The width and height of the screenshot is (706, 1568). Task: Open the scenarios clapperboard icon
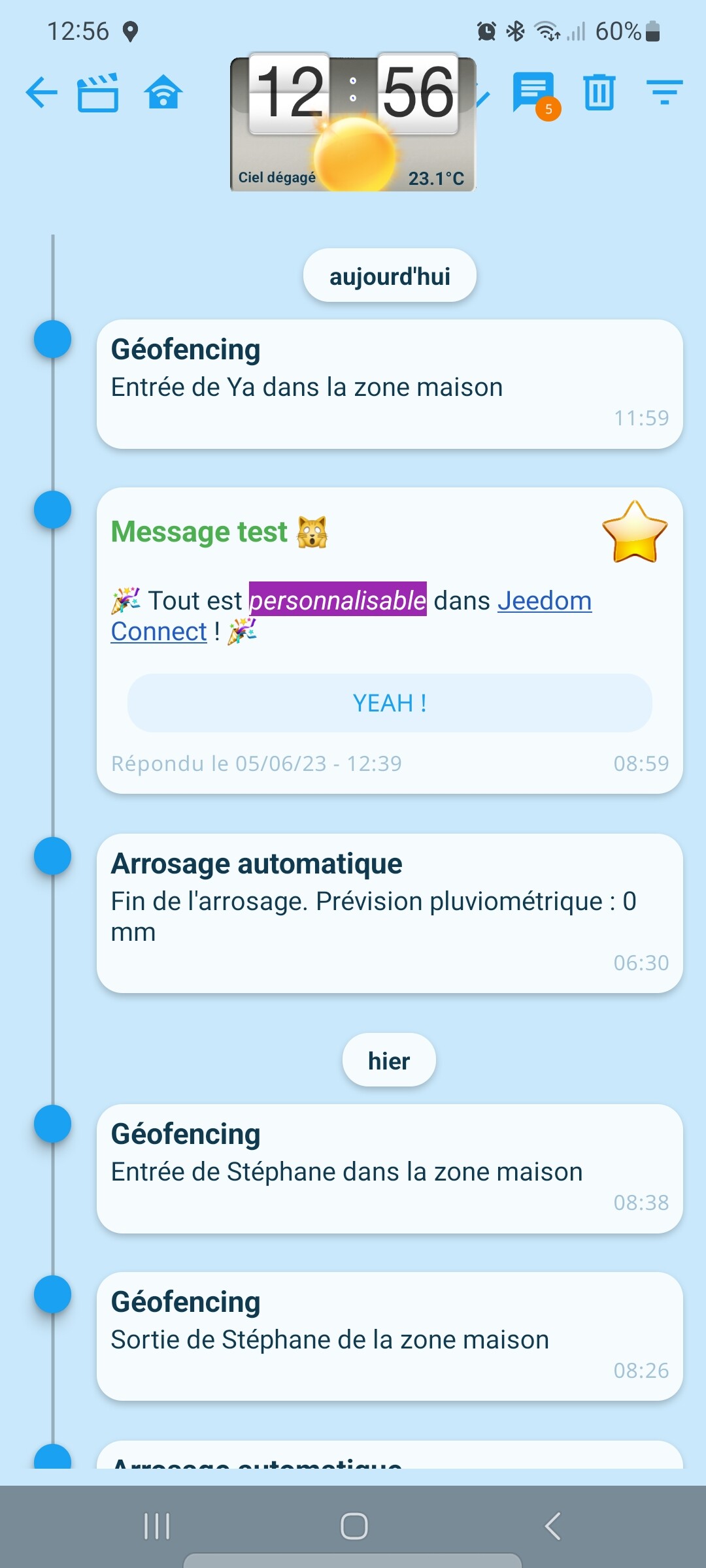(98, 93)
